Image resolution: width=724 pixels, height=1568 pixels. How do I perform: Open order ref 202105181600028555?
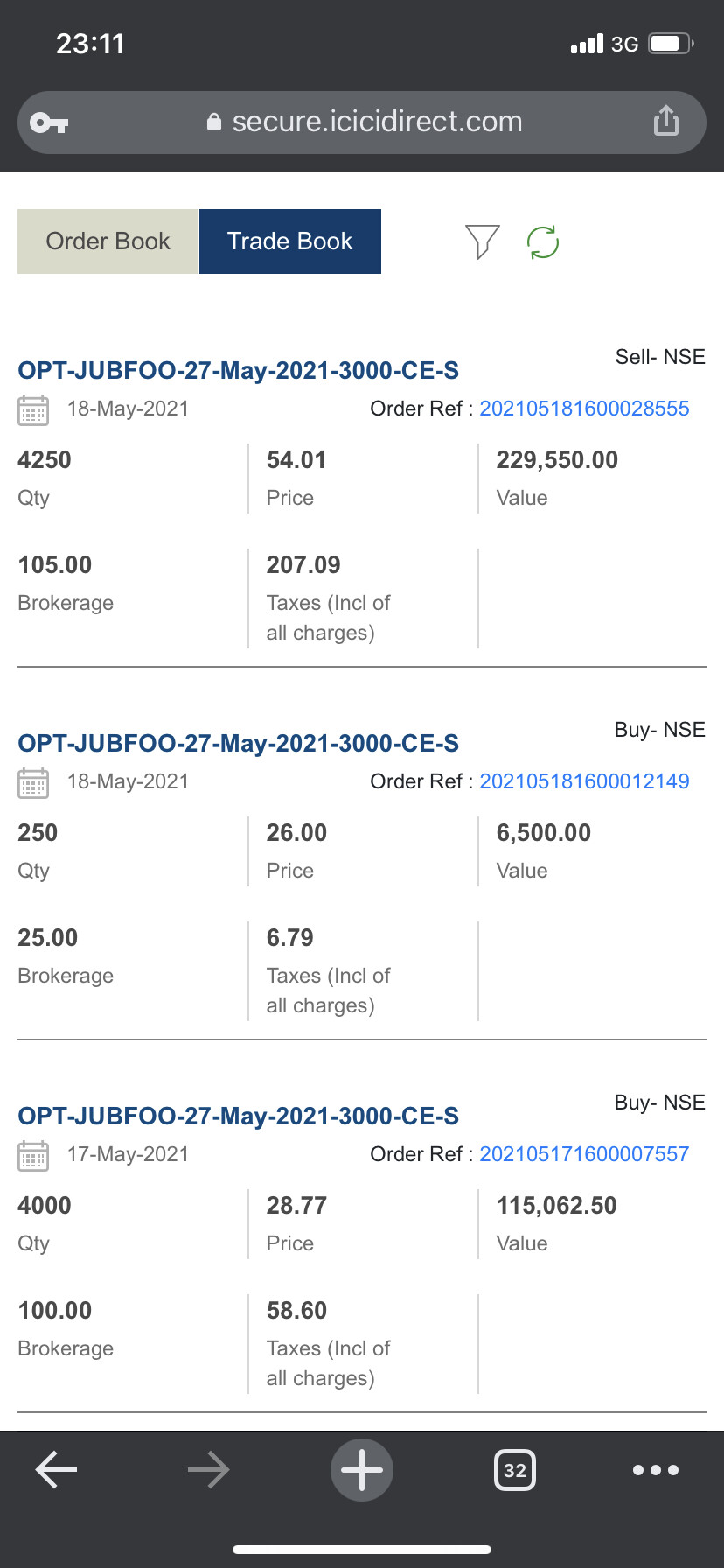click(x=584, y=409)
